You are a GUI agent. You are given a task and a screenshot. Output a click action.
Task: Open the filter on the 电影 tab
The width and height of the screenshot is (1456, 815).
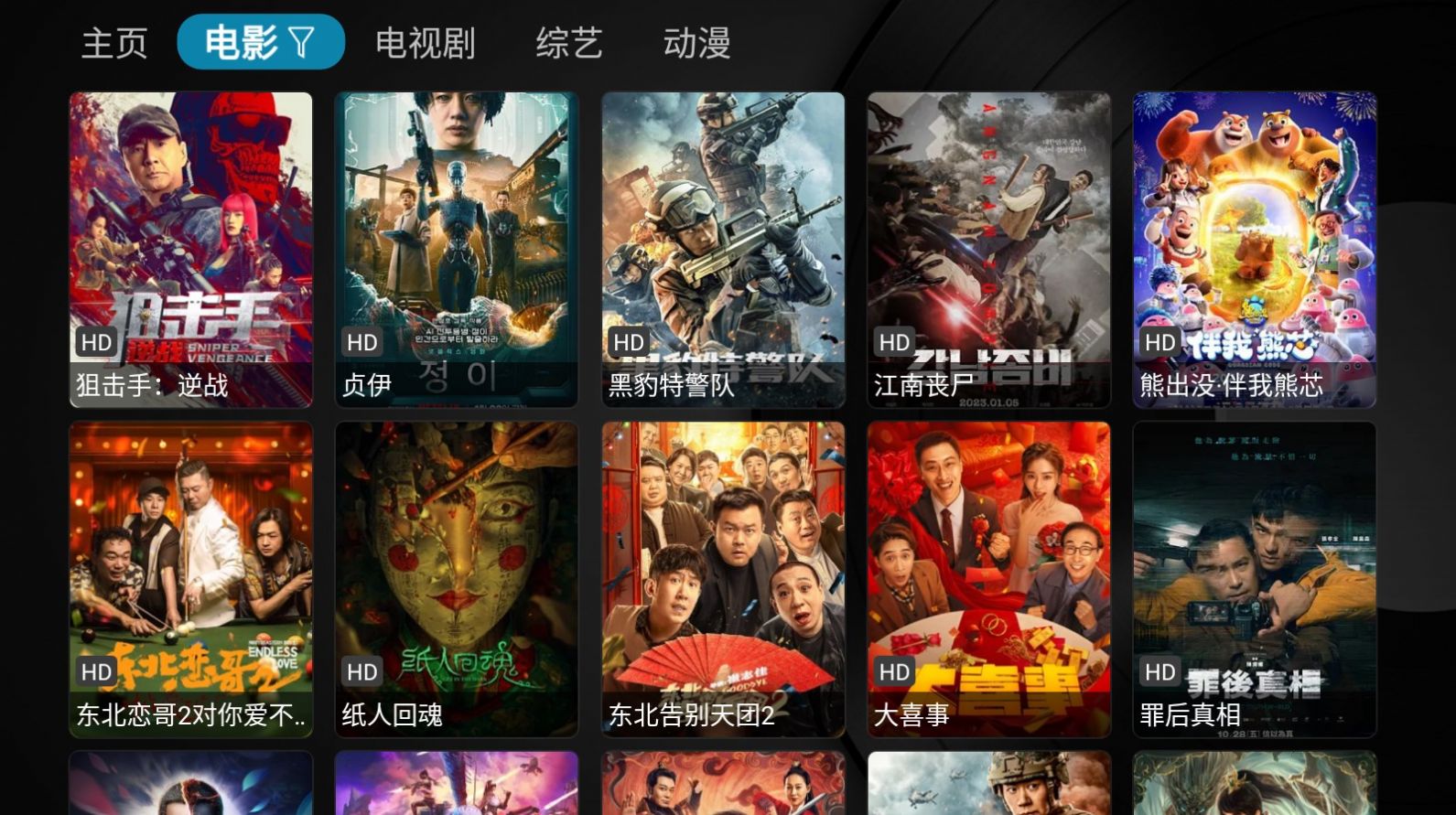pos(301,42)
